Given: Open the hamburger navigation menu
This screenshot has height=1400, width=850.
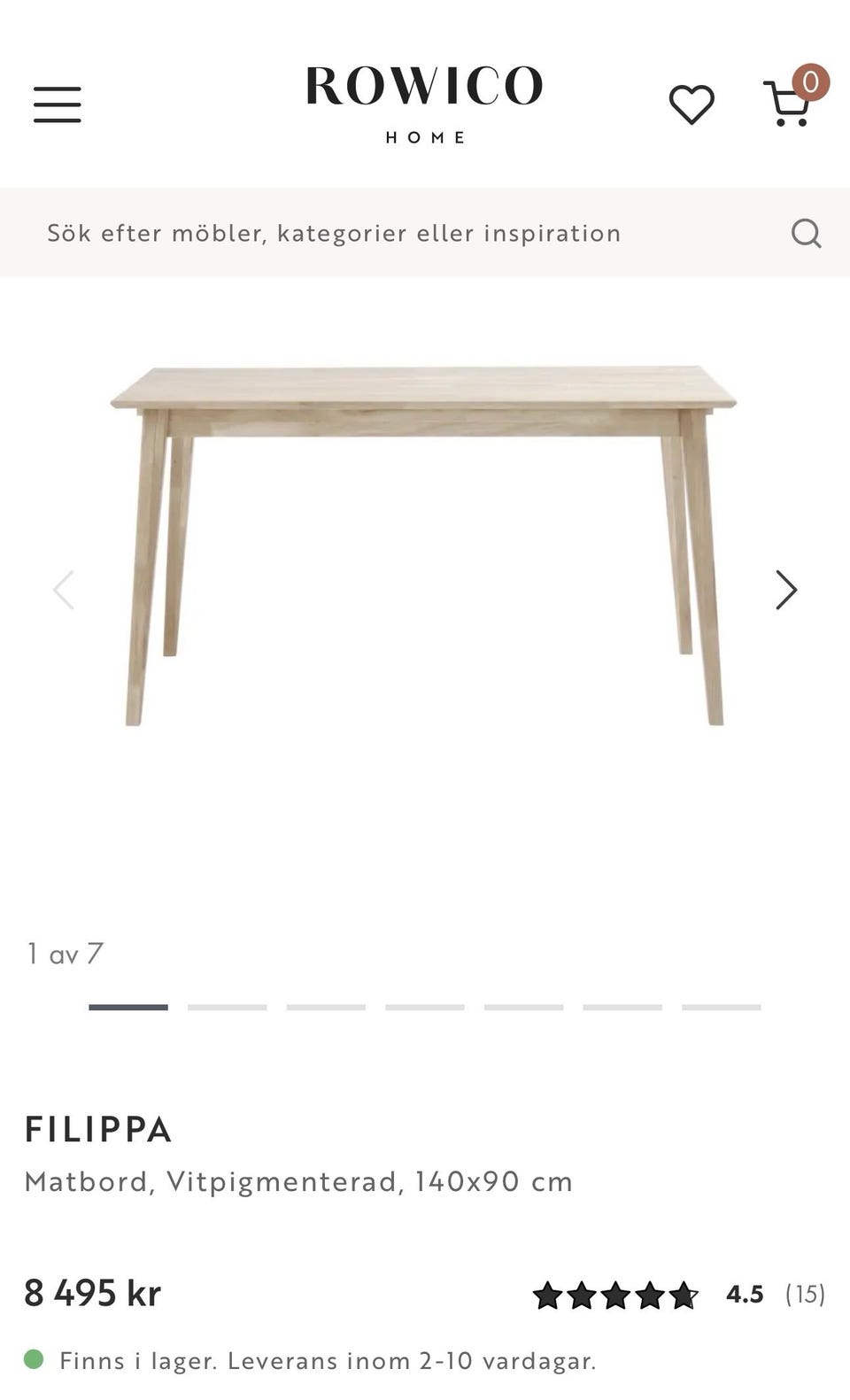Looking at the screenshot, I should pyautogui.click(x=57, y=103).
